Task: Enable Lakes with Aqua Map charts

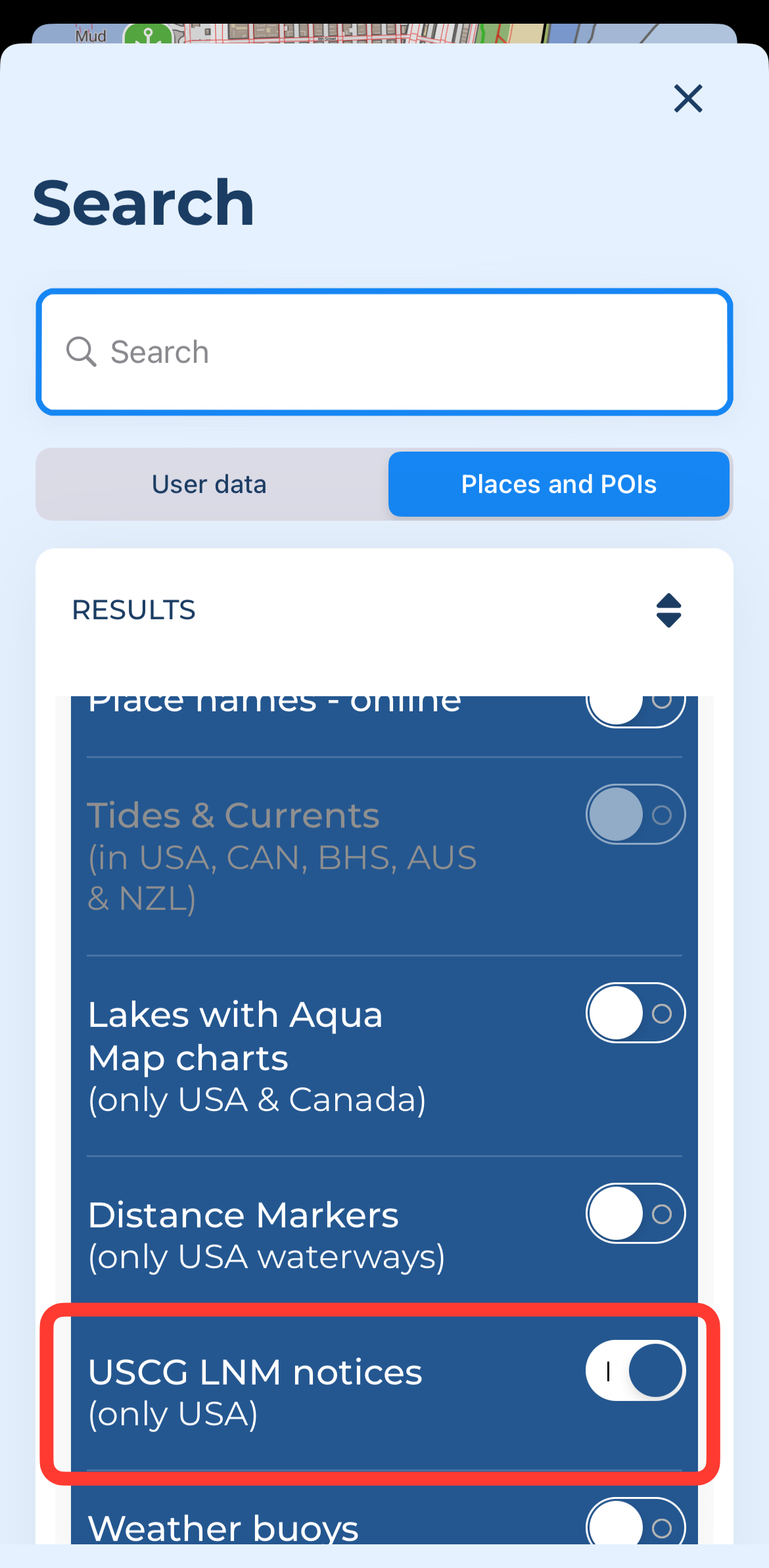Action: (x=636, y=1013)
